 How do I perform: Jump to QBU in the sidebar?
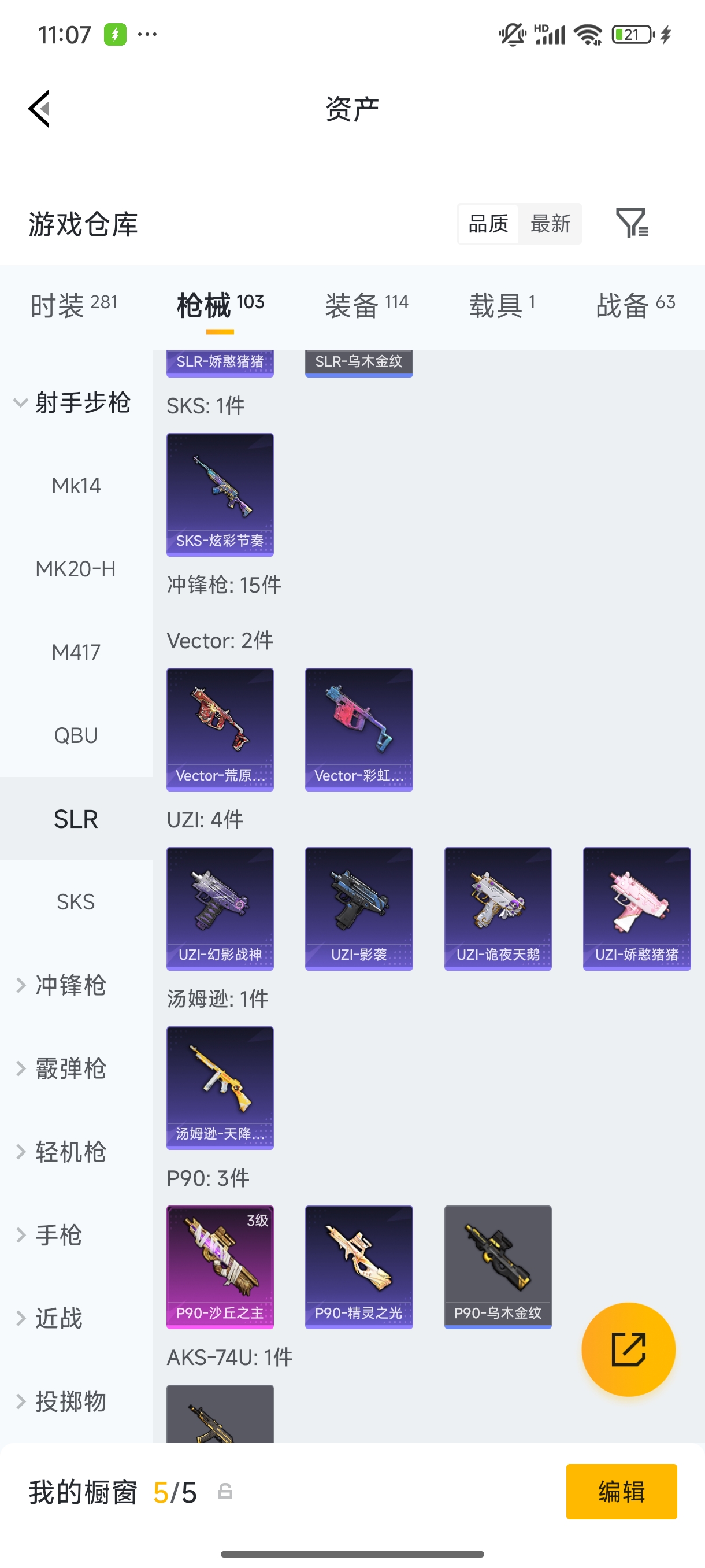pyautogui.click(x=76, y=735)
